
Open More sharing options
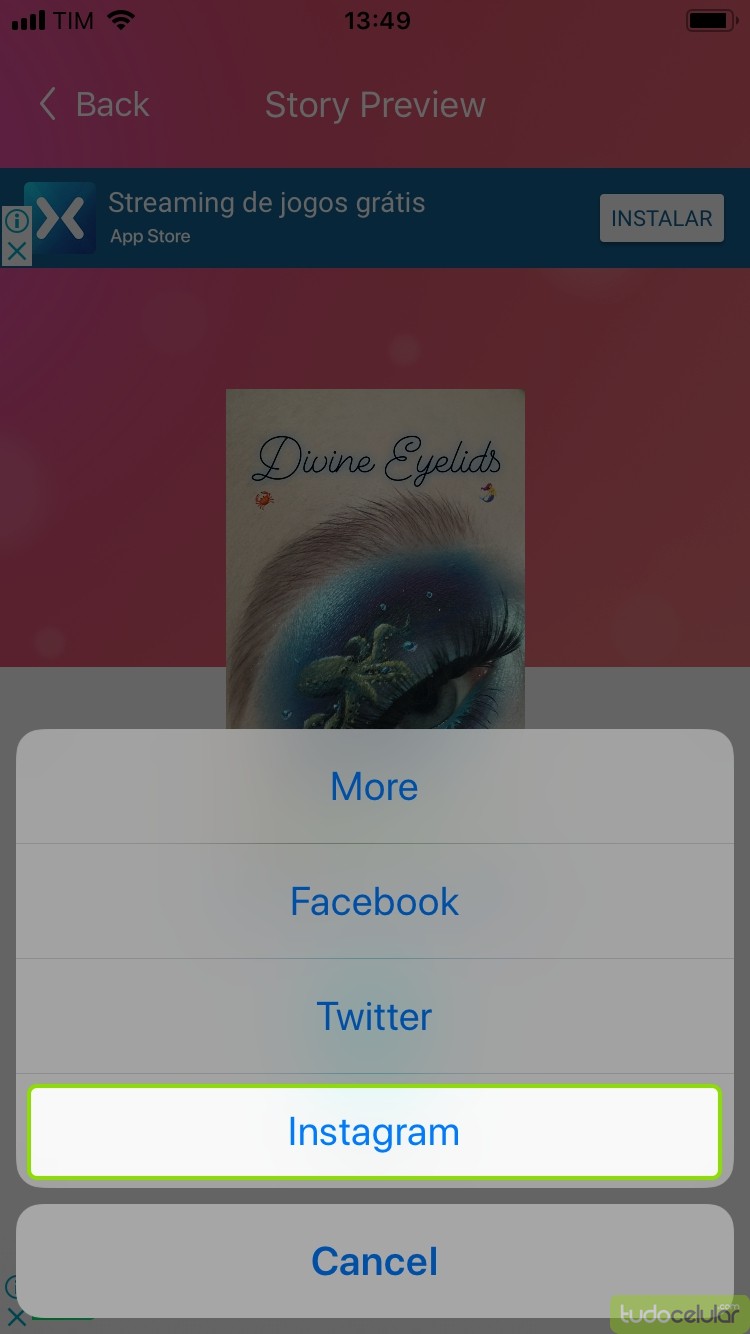click(374, 787)
